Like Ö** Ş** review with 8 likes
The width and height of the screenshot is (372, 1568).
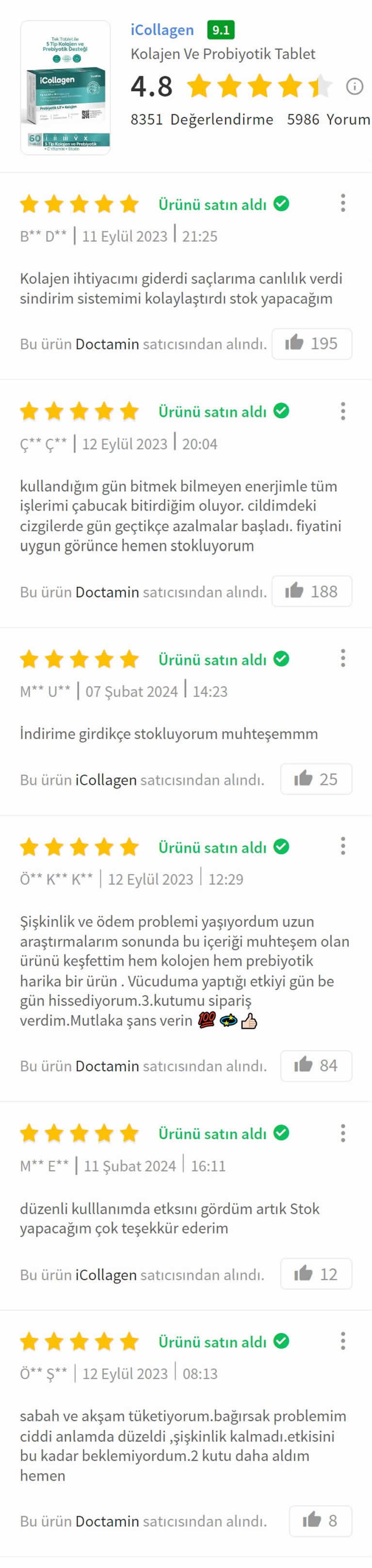coord(320,1521)
